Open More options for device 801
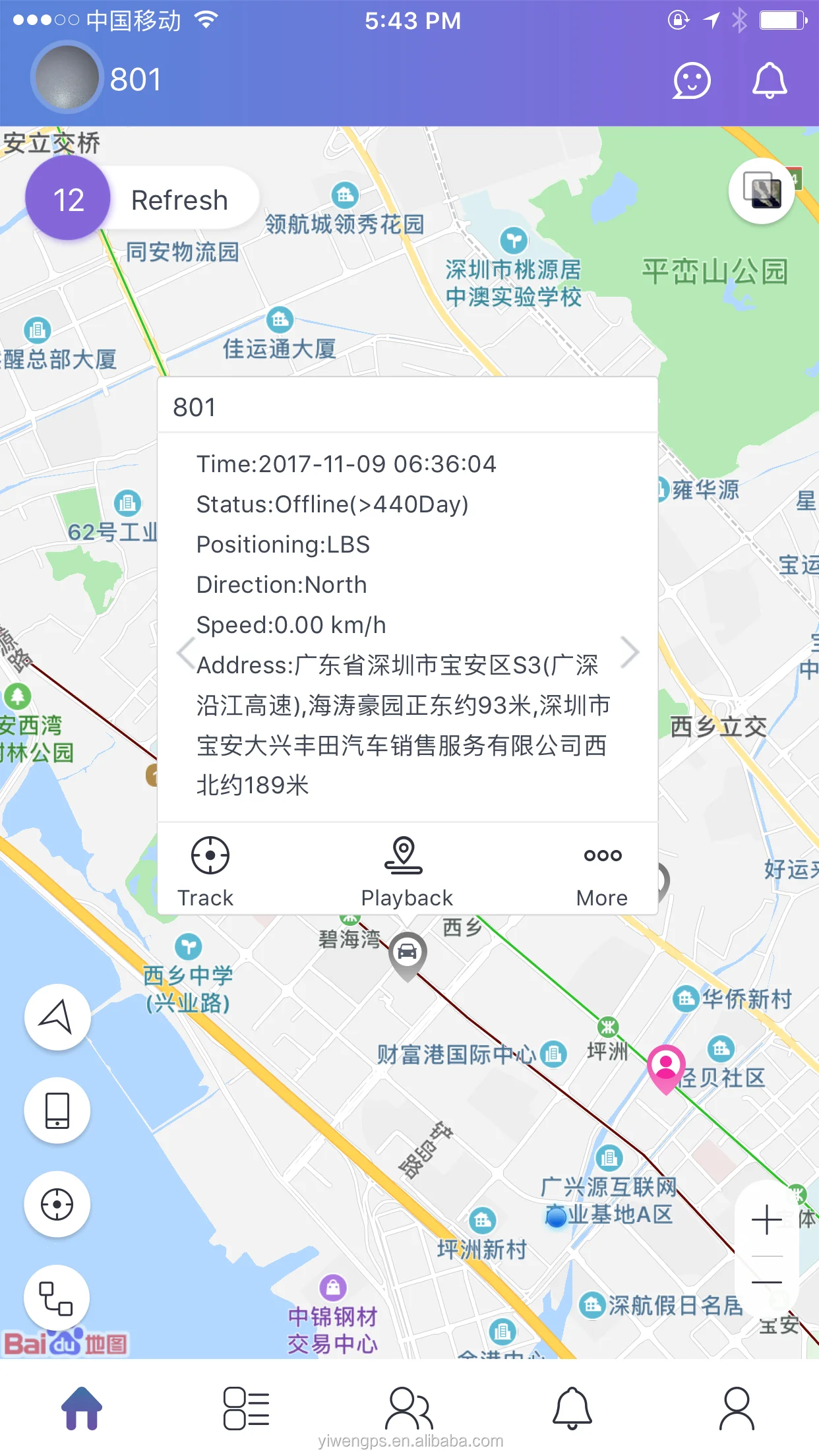This screenshot has width=819, height=1456. coord(602,870)
